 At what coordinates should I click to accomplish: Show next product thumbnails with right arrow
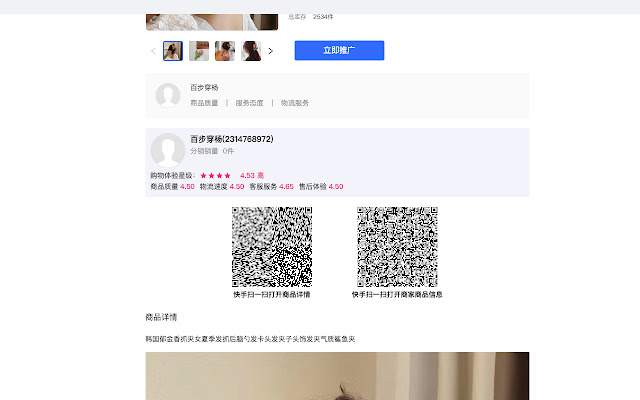point(271,51)
